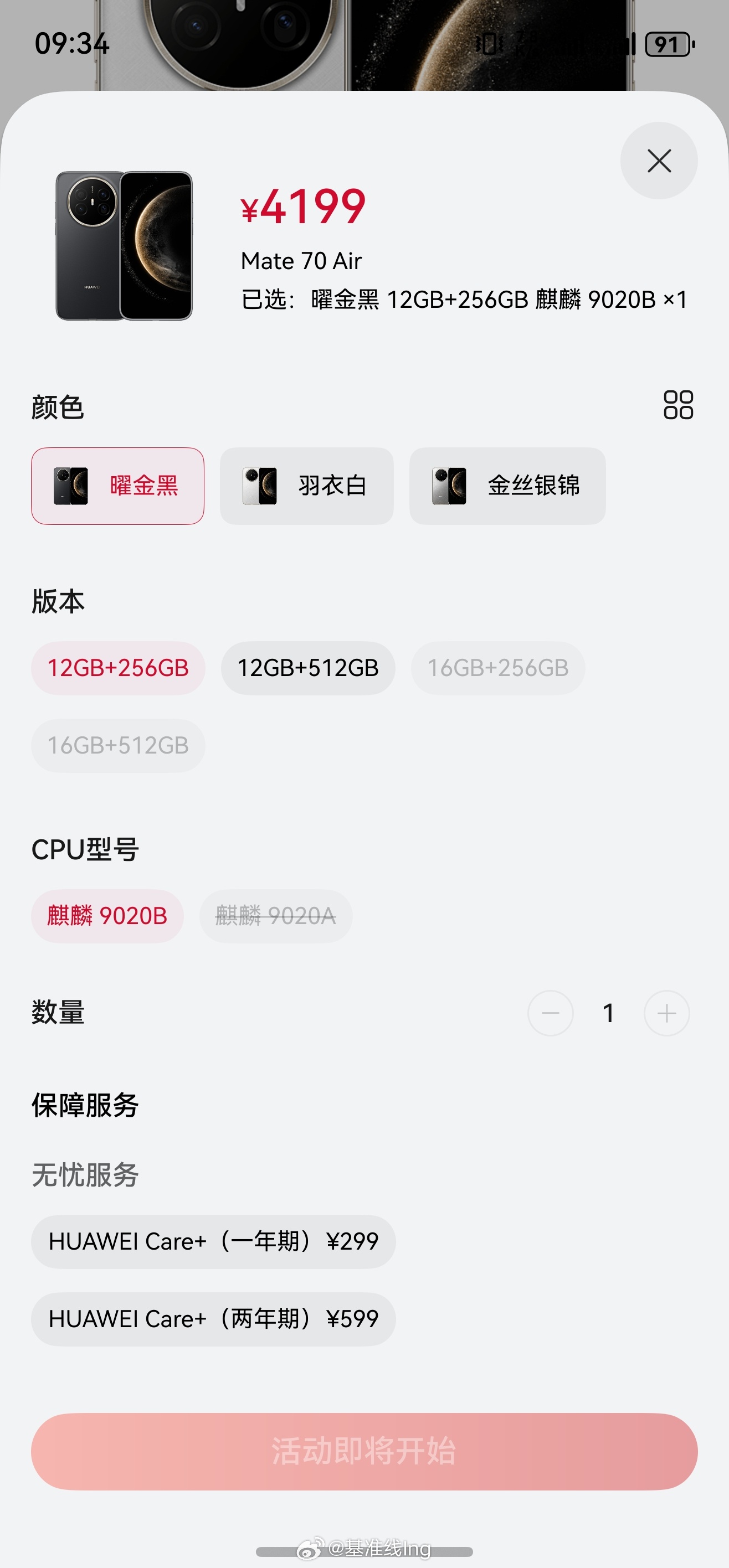This screenshot has width=729, height=1568.
Task: Select the 12GB+512GB version
Action: (x=308, y=668)
